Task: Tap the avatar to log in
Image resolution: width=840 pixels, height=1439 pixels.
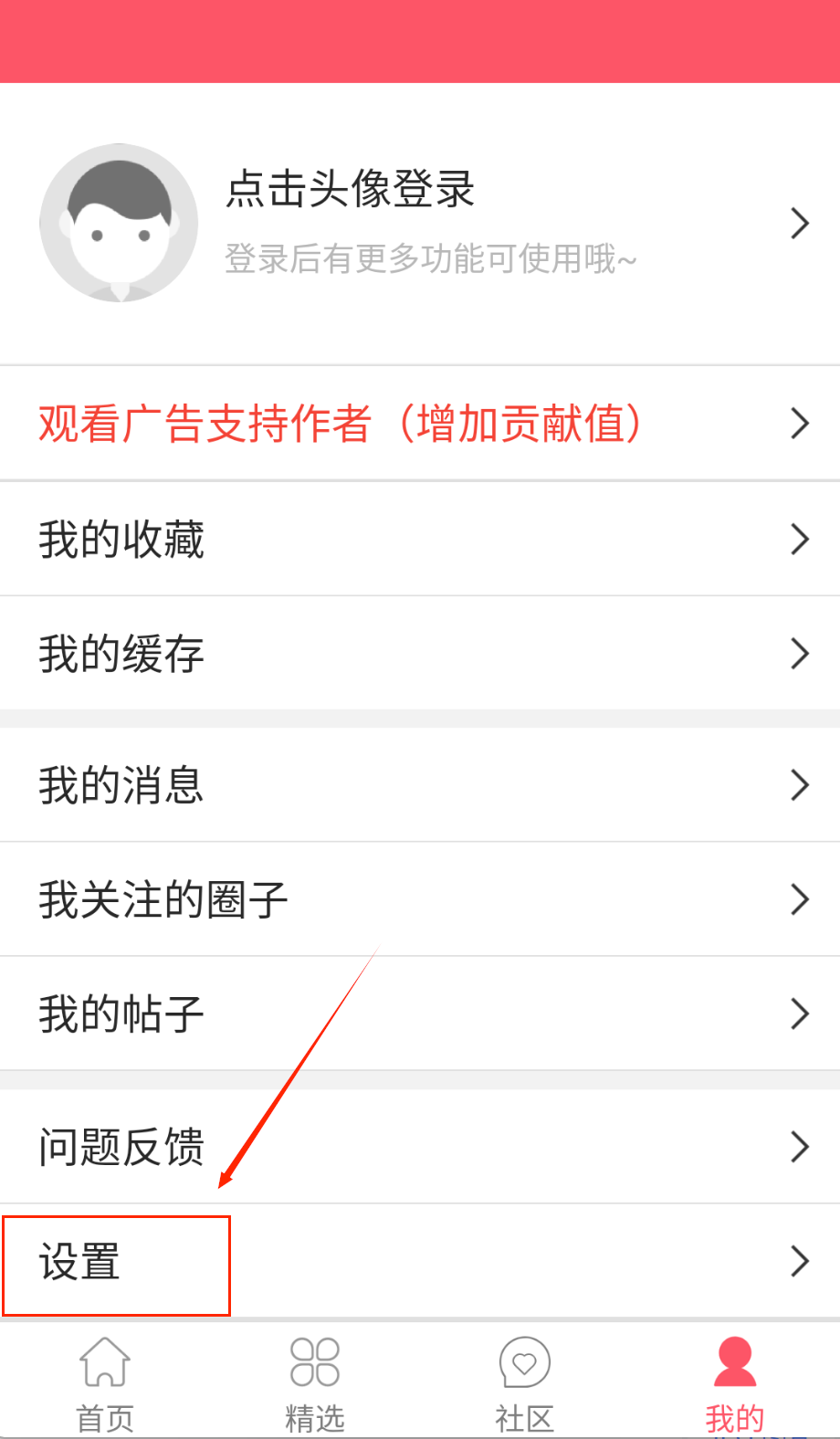Action: [119, 223]
